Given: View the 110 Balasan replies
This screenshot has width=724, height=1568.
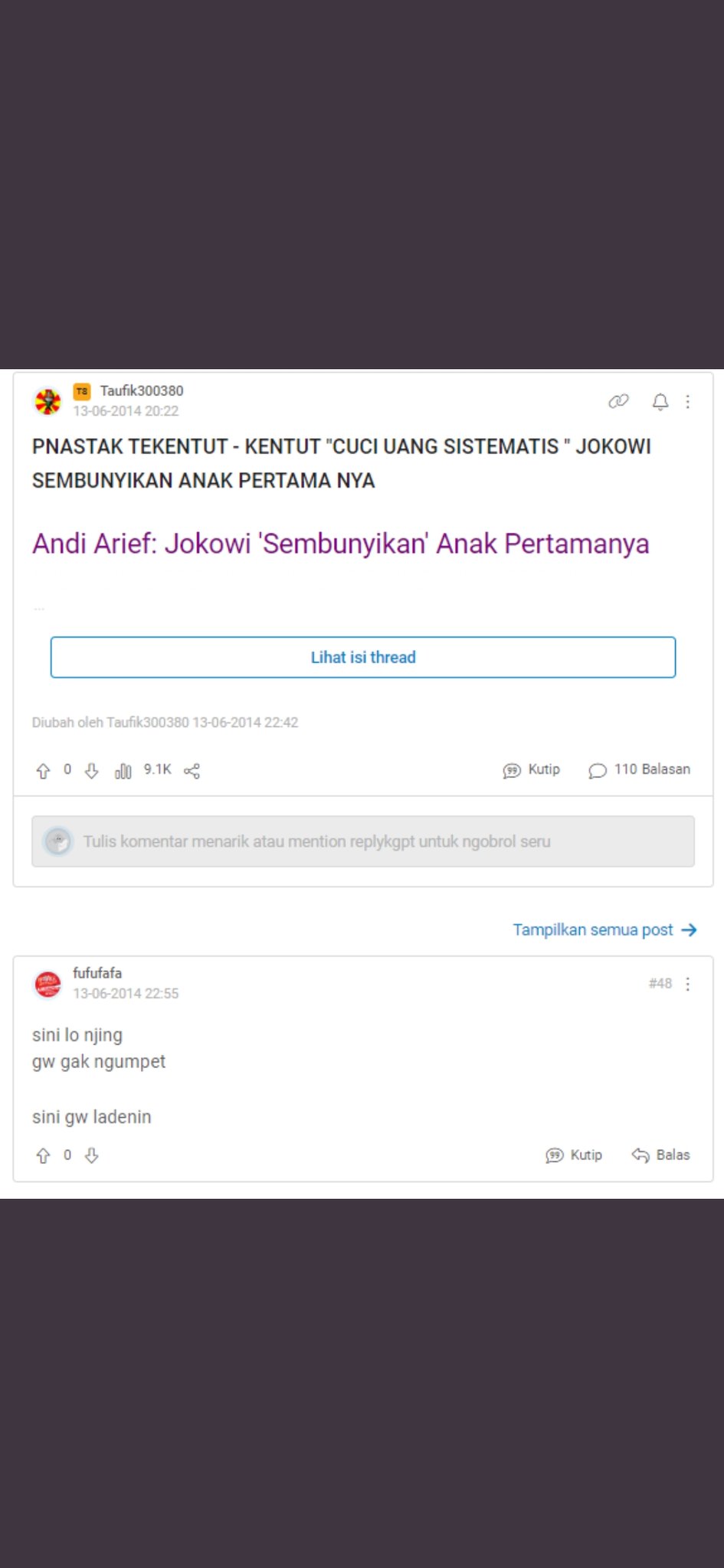Looking at the screenshot, I should 640,769.
